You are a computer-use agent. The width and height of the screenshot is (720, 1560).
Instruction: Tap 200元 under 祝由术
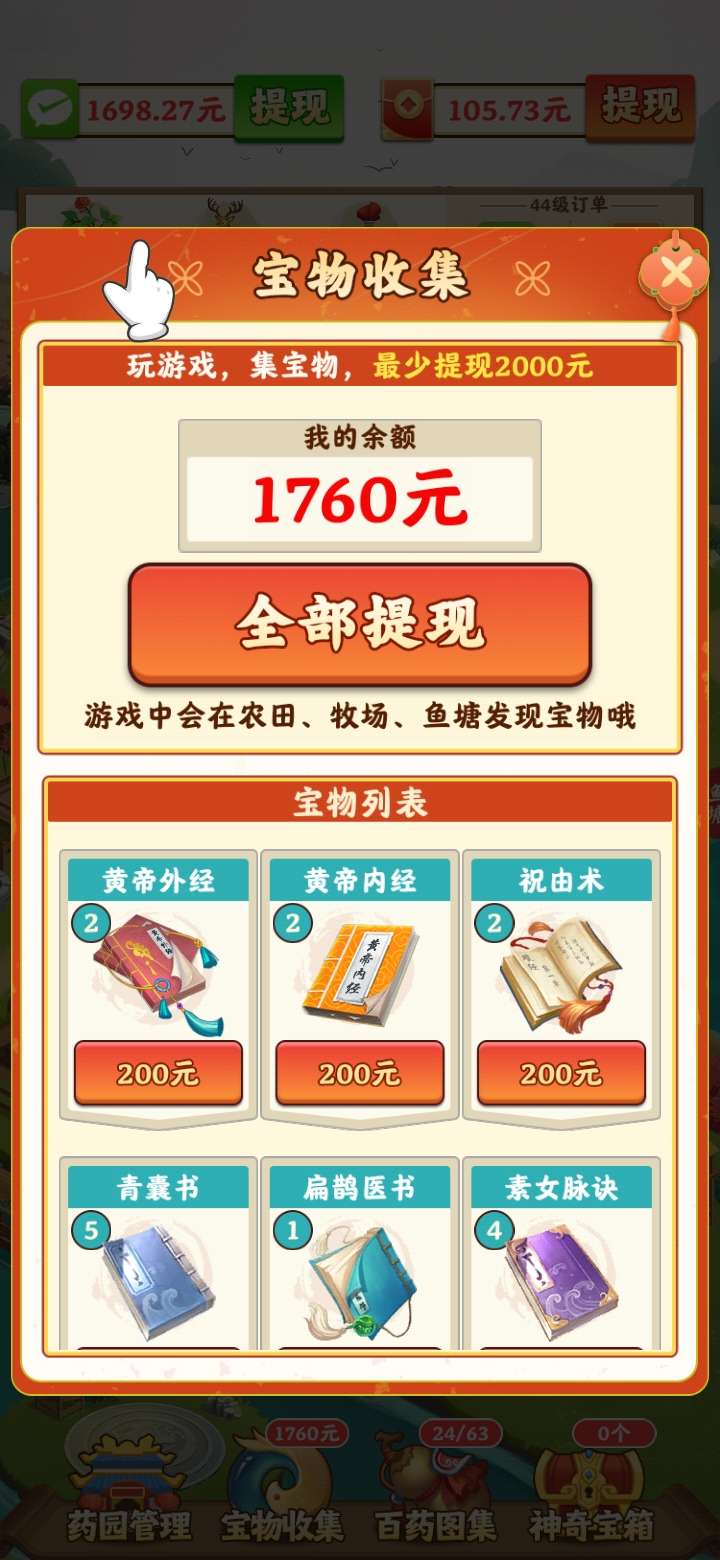tap(561, 1073)
